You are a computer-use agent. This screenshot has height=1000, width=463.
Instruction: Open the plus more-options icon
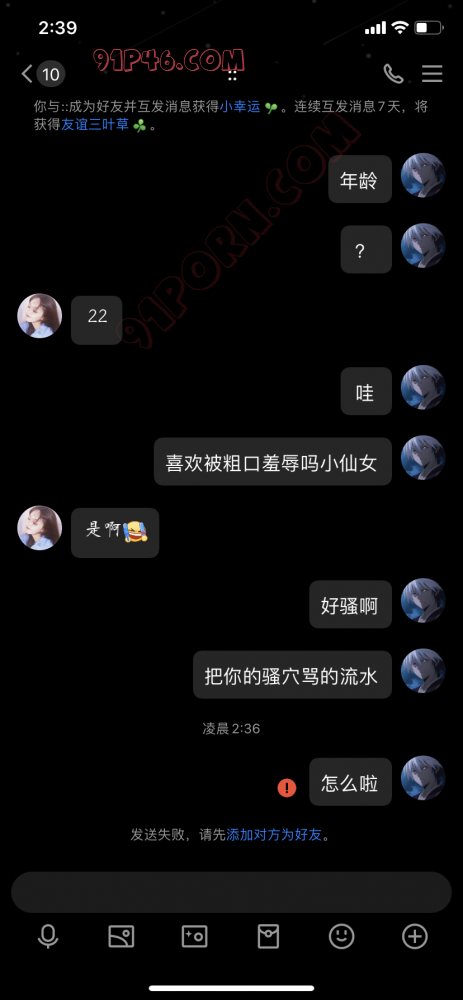(415, 936)
